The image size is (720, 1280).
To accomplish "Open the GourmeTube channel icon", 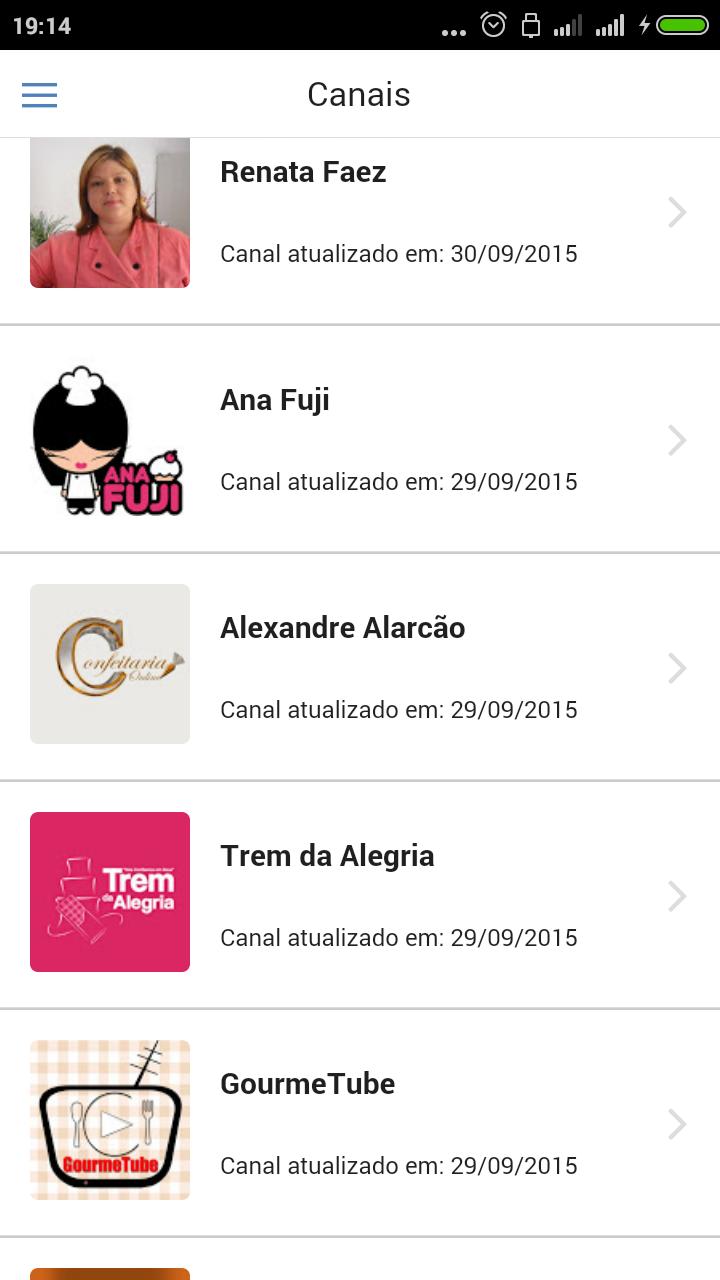I will 109,1119.
